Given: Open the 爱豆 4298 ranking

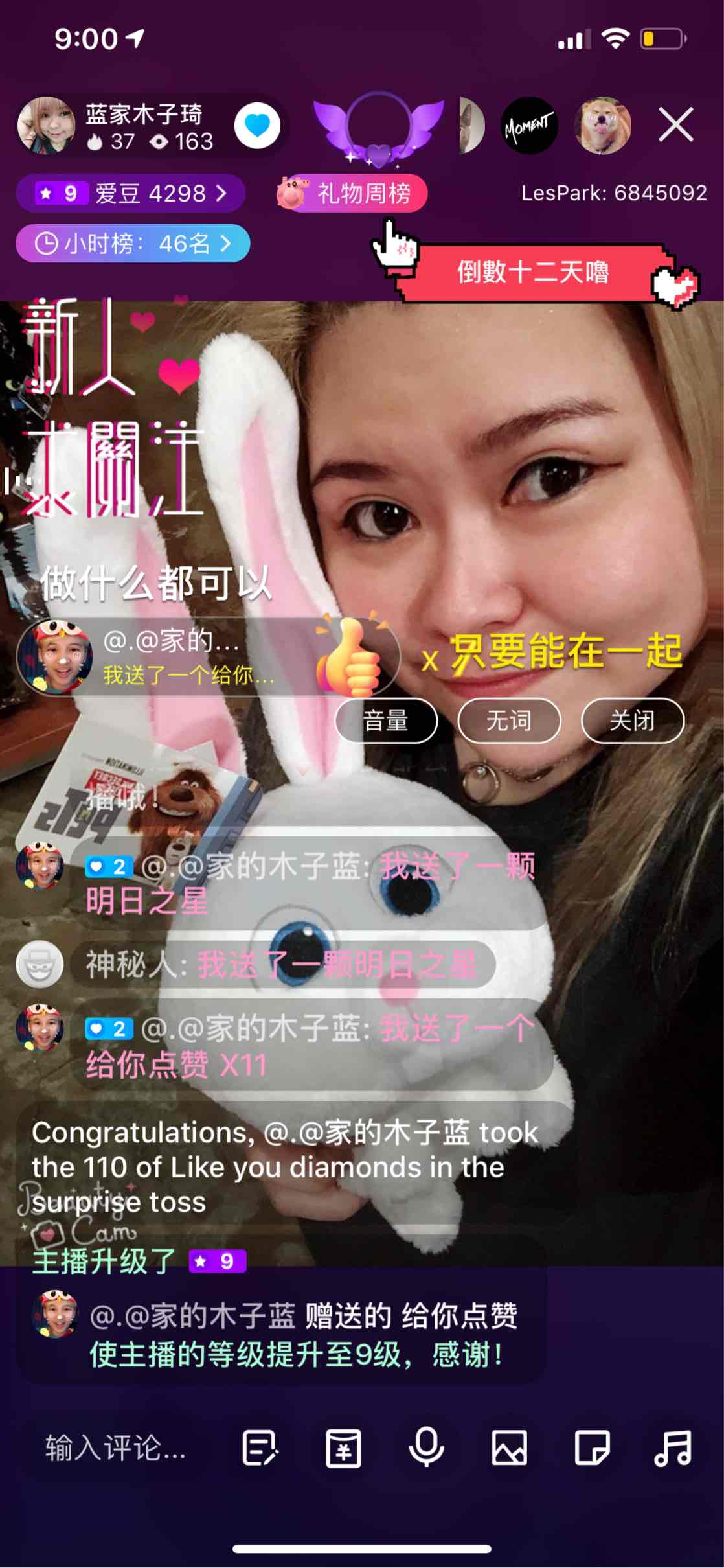Looking at the screenshot, I should 130,193.
